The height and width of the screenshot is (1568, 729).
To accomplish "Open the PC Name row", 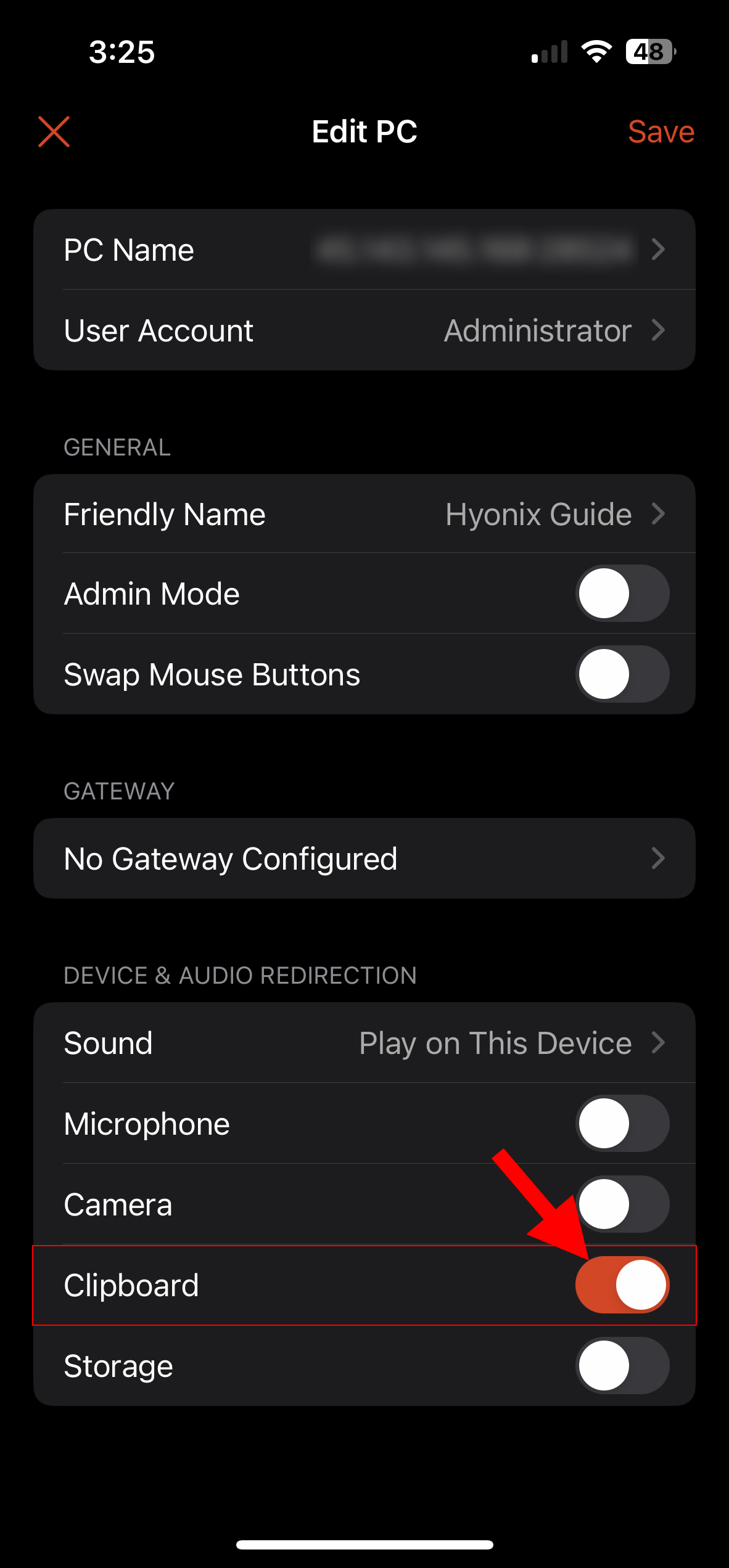I will click(364, 250).
